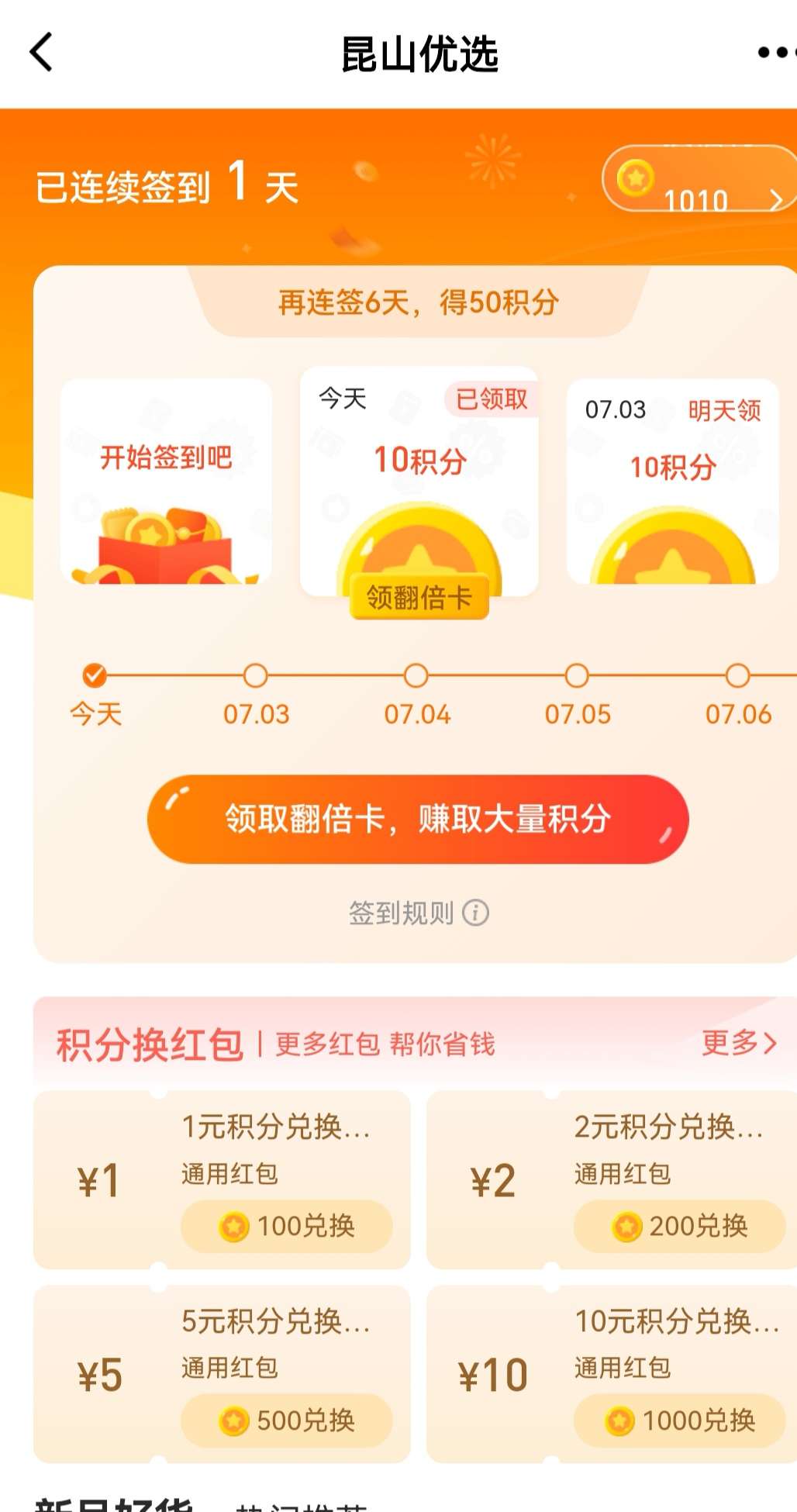
Task: Tap 领取翻倍卡，赚取大量积分 button
Action: tap(418, 819)
